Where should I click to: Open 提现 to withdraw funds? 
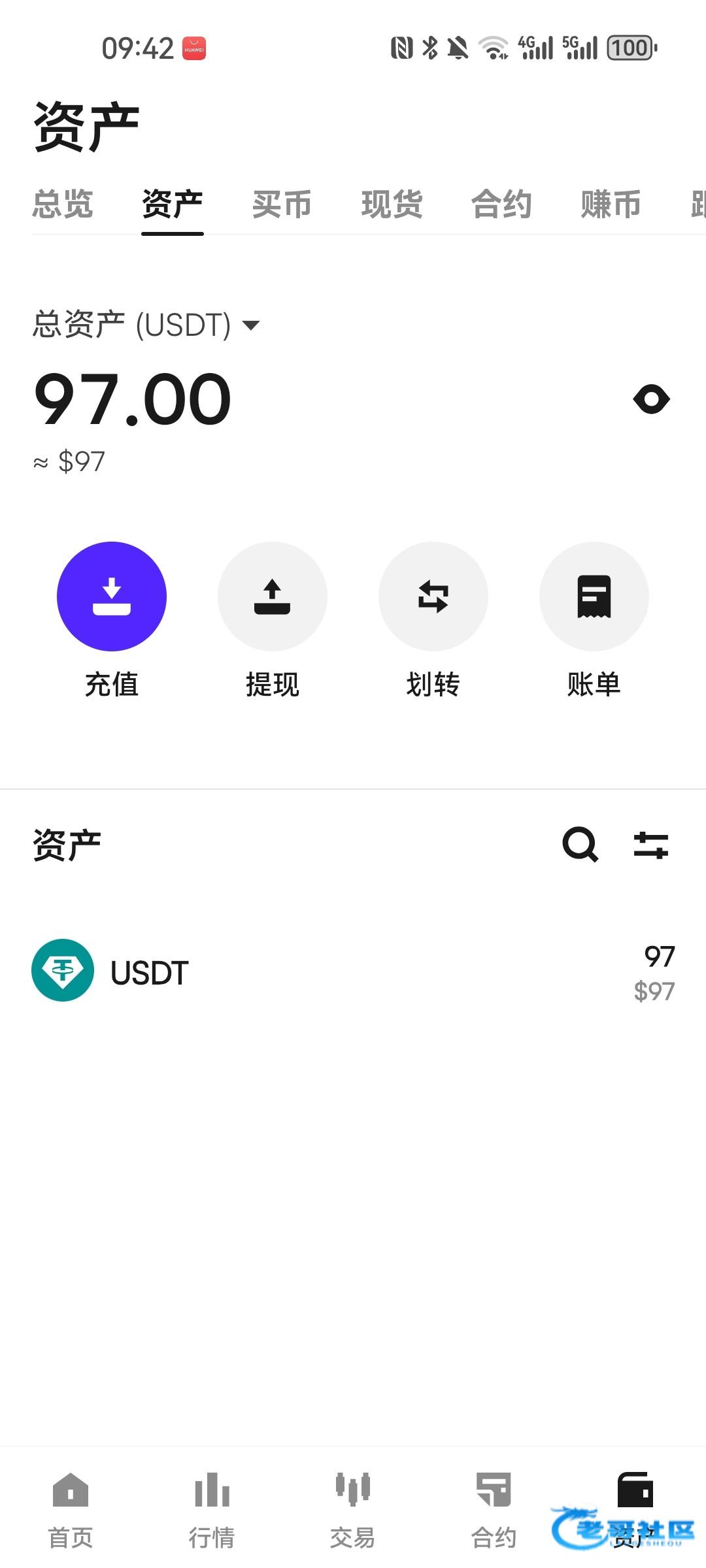click(x=273, y=596)
